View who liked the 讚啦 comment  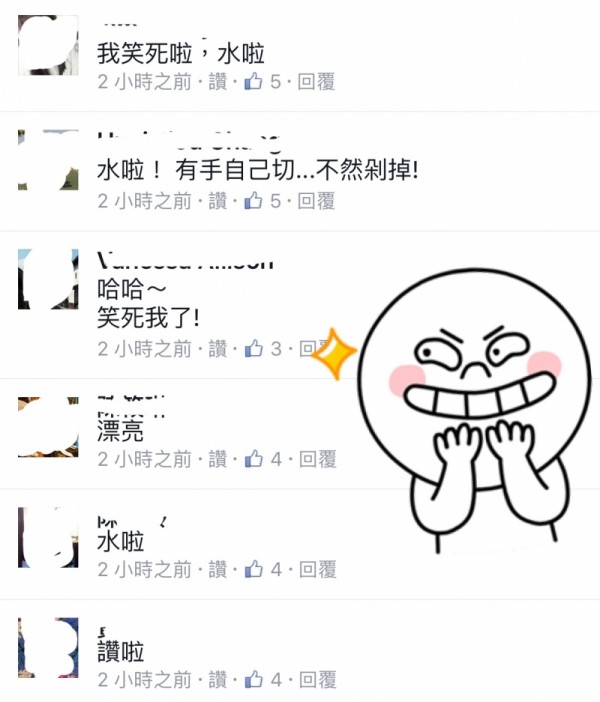pyautogui.click(x=264, y=680)
